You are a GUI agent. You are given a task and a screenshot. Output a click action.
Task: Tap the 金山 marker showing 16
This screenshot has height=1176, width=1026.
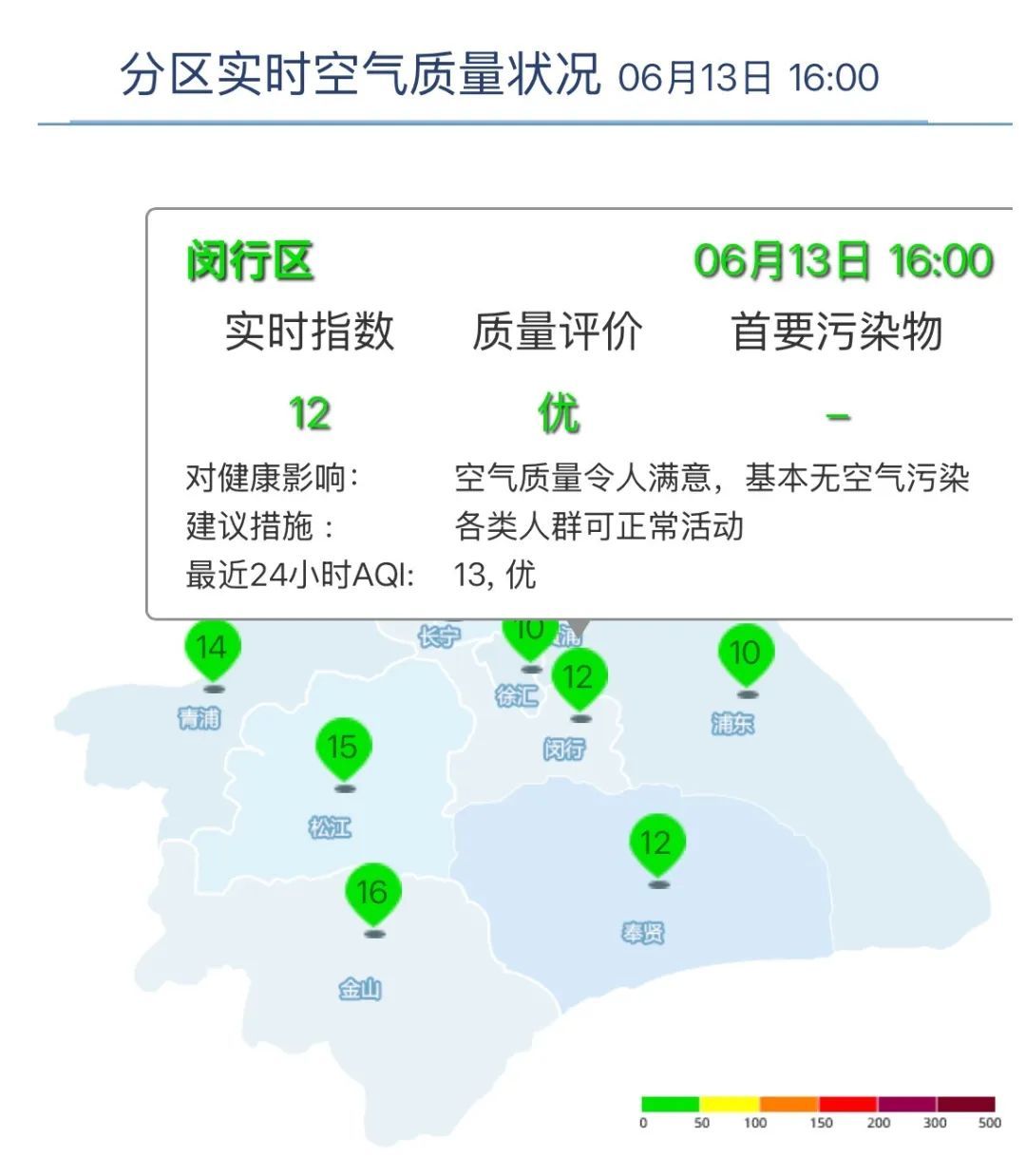372,894
